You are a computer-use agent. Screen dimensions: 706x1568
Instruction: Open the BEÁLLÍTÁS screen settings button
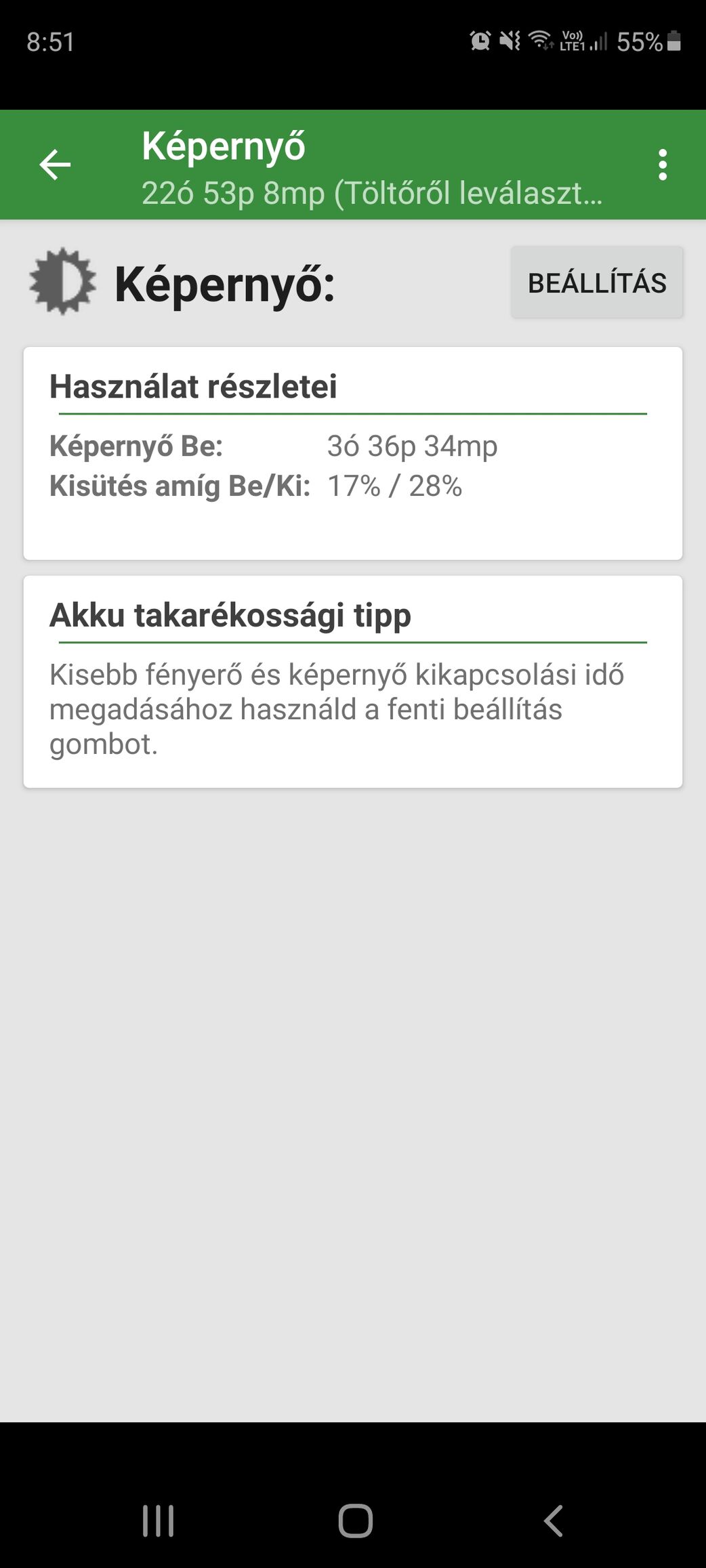(596, 282)
